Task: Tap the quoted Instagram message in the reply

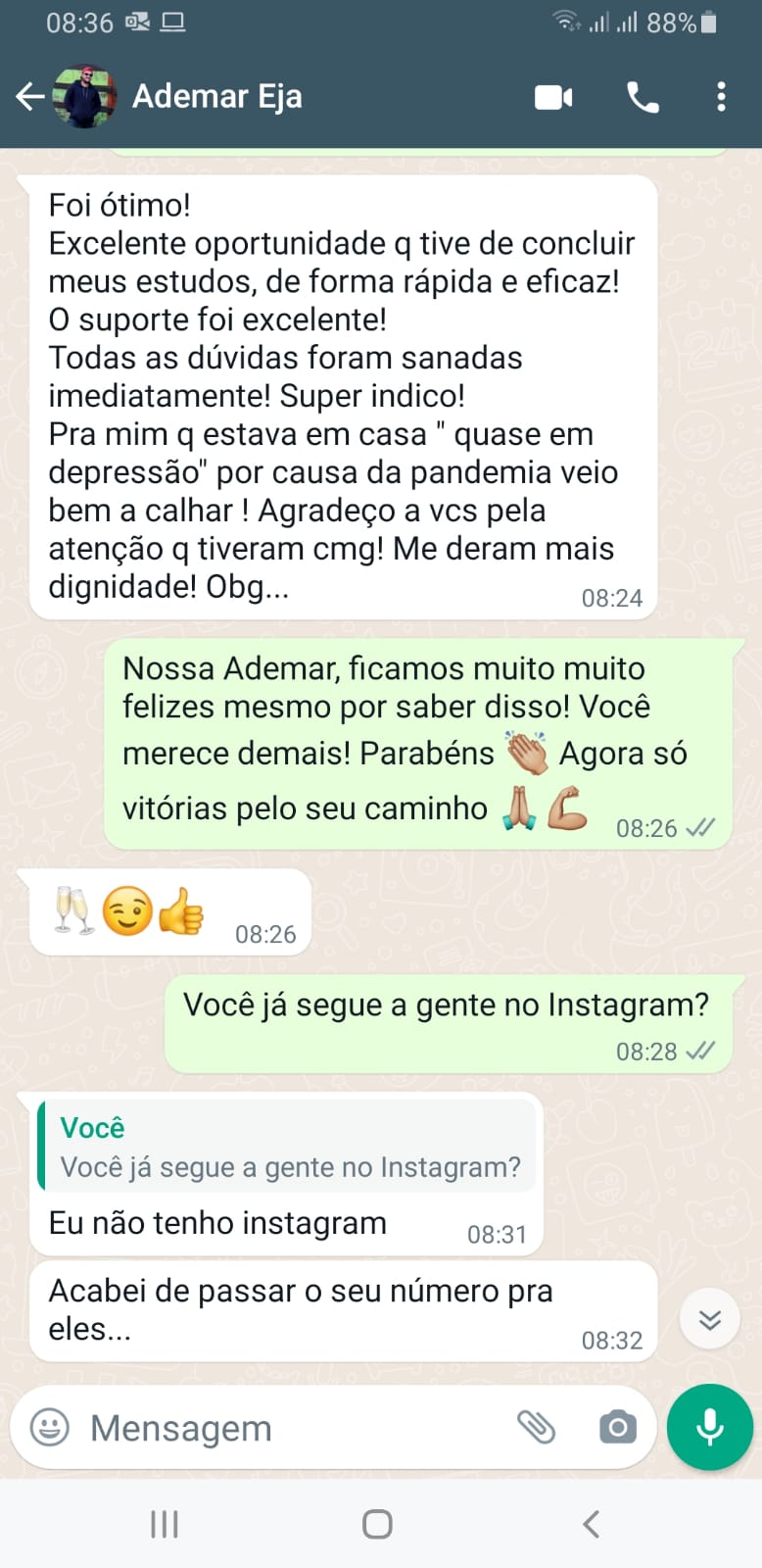Action: click(287, 1148)
